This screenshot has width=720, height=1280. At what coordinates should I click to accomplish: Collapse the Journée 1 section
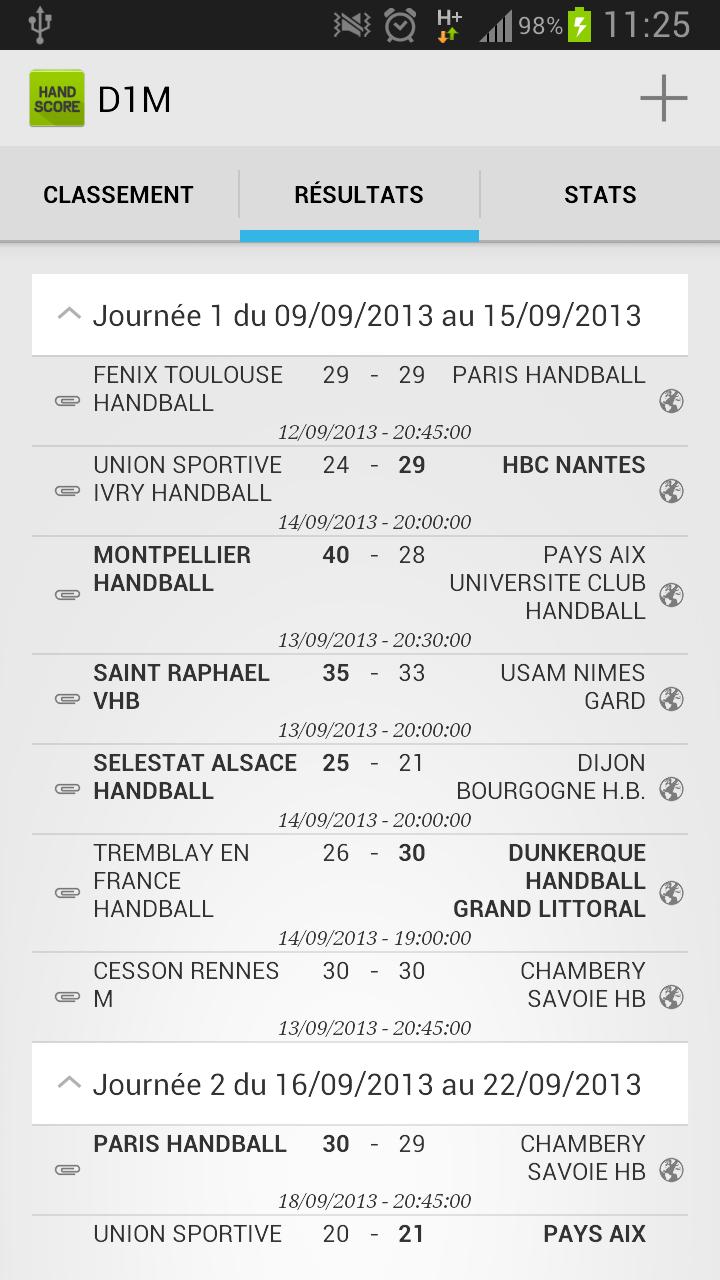pos(68,313)
